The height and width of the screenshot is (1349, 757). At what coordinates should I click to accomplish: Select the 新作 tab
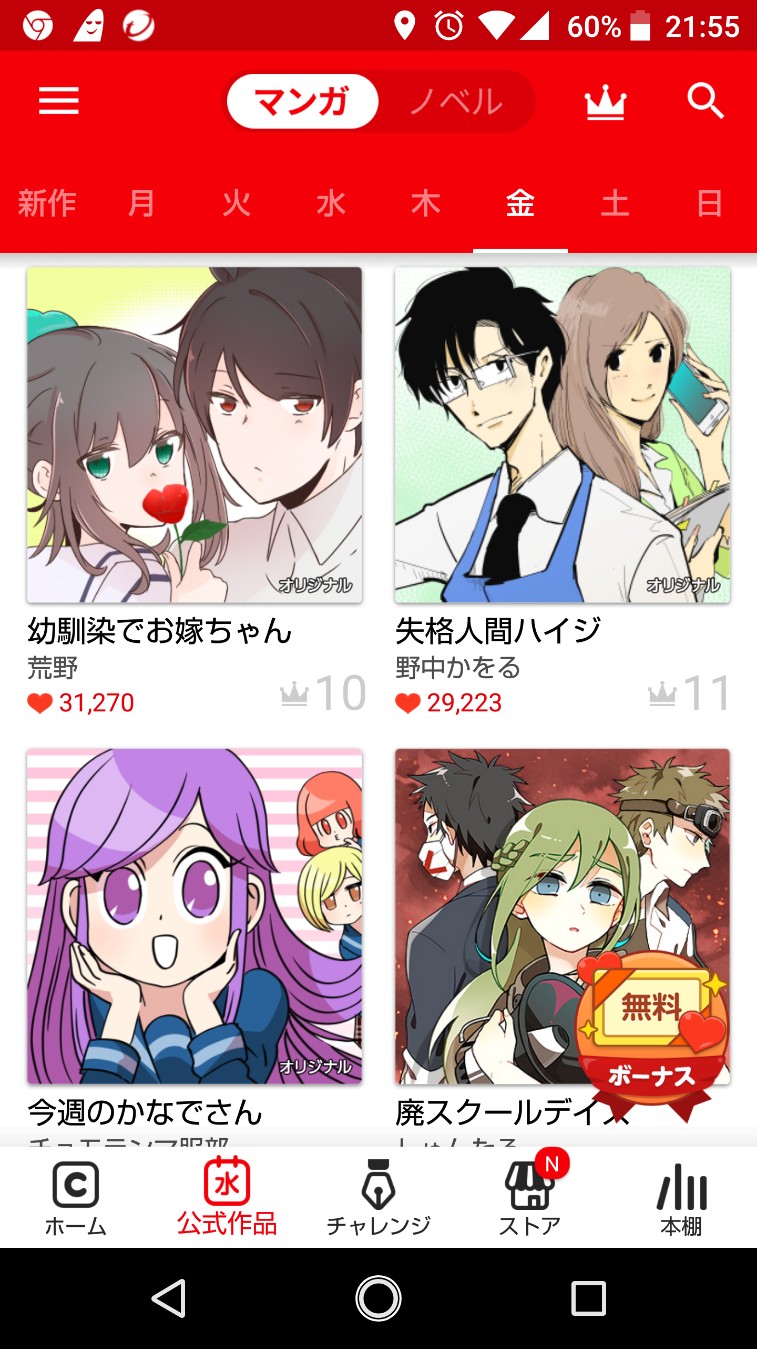(47, 204)
